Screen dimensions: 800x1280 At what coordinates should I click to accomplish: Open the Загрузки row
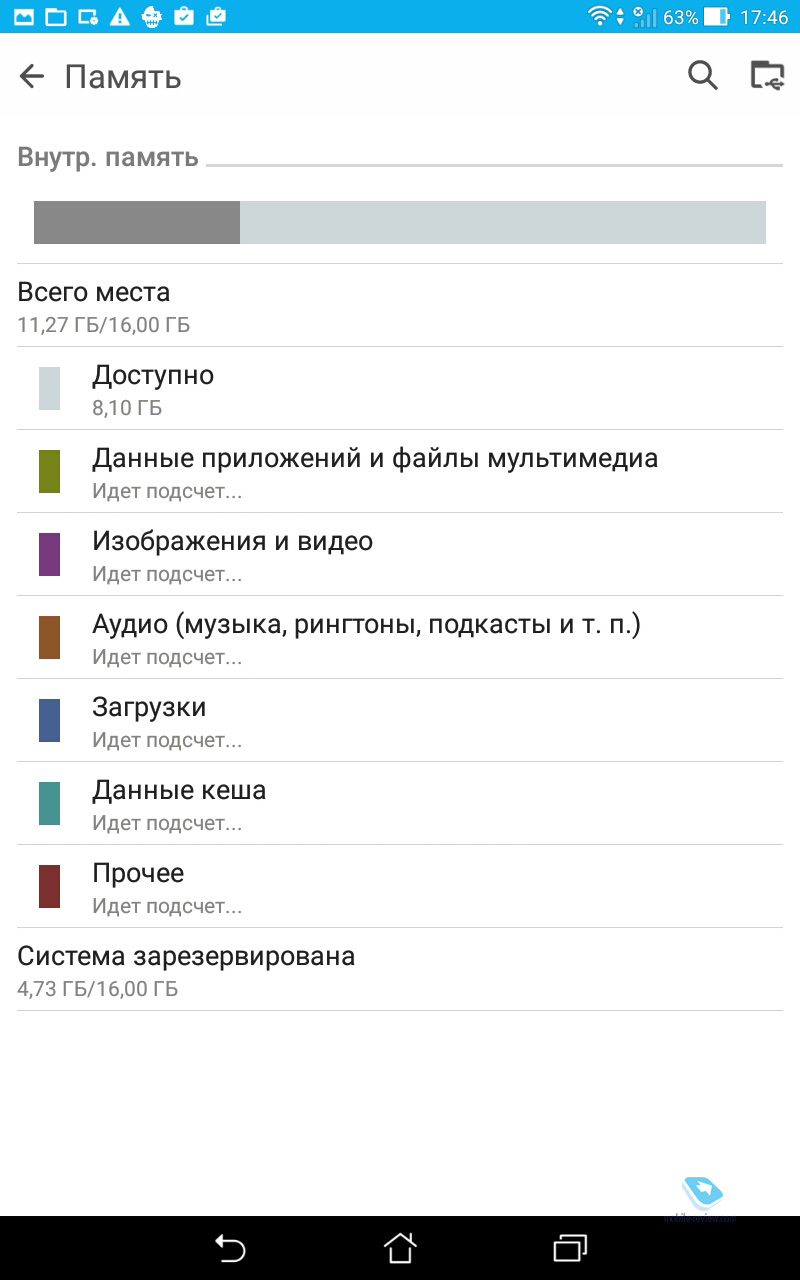[x=400, y=721]
